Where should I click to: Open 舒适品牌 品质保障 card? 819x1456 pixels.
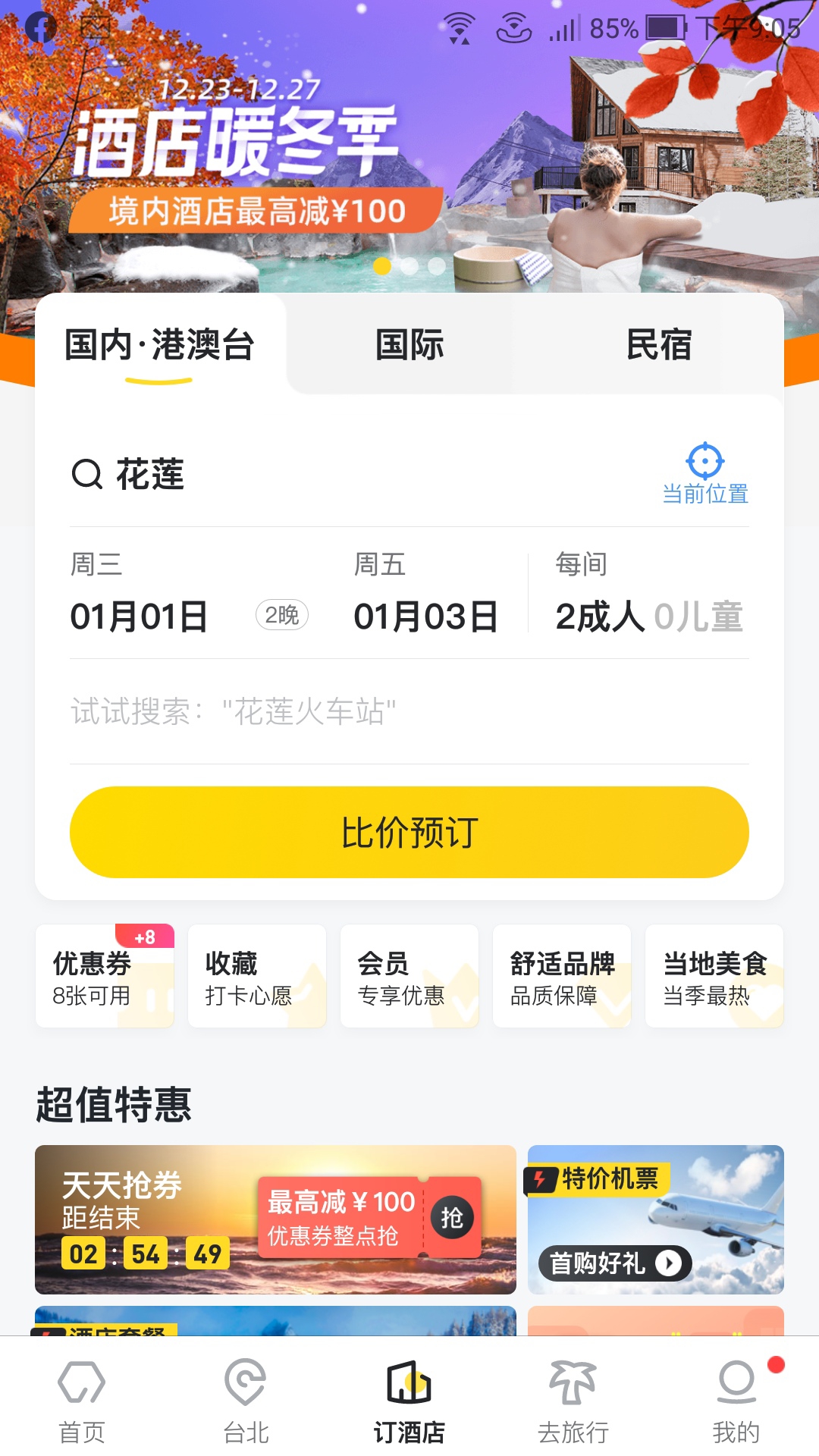click(562, 976)
